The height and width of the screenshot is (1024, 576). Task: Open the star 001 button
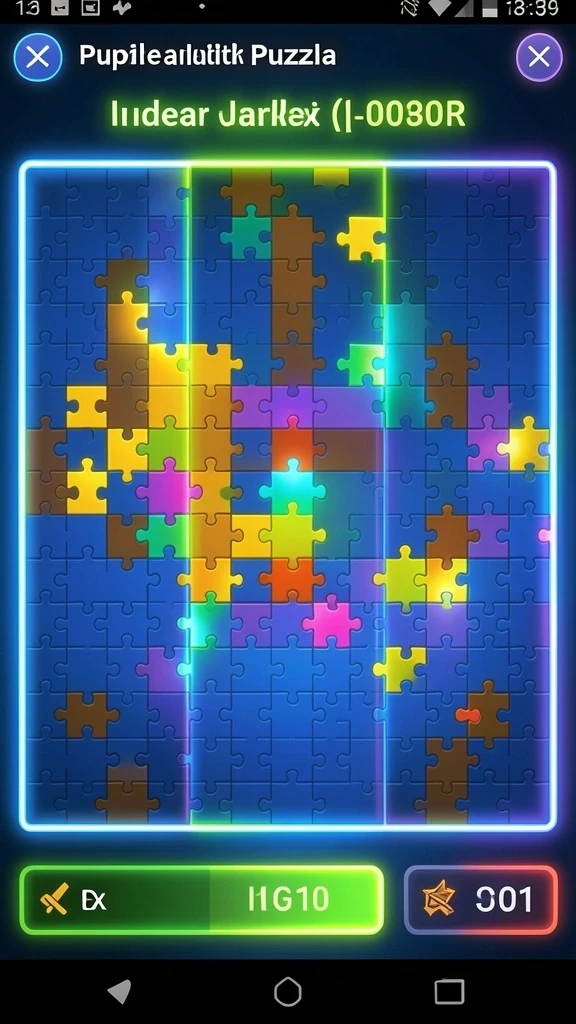481,900
